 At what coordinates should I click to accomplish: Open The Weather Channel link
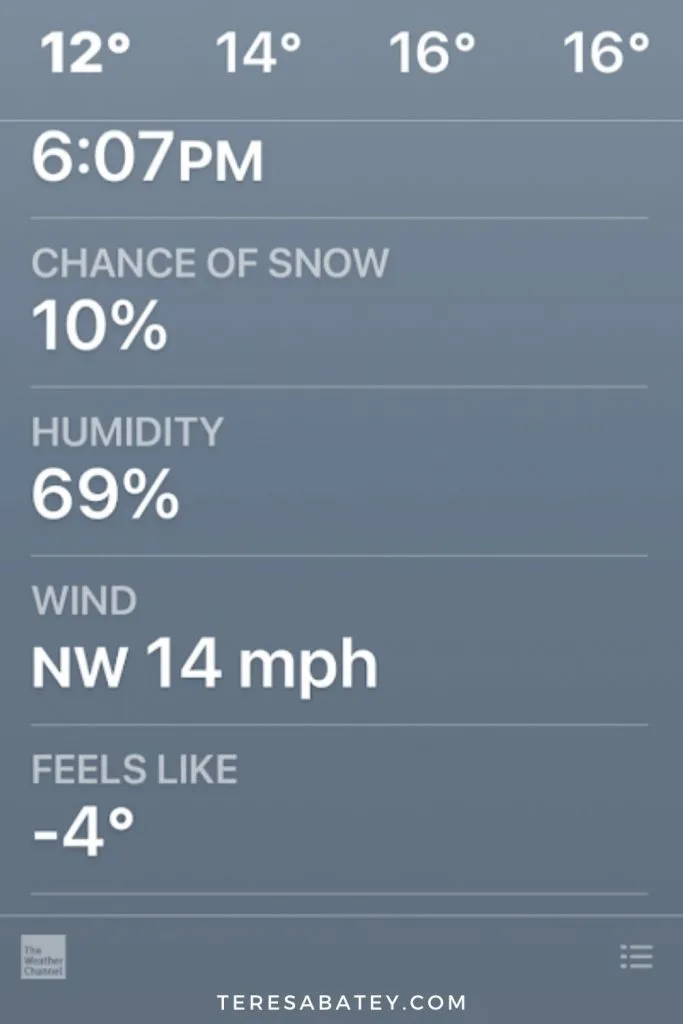(x=43, y=957)
